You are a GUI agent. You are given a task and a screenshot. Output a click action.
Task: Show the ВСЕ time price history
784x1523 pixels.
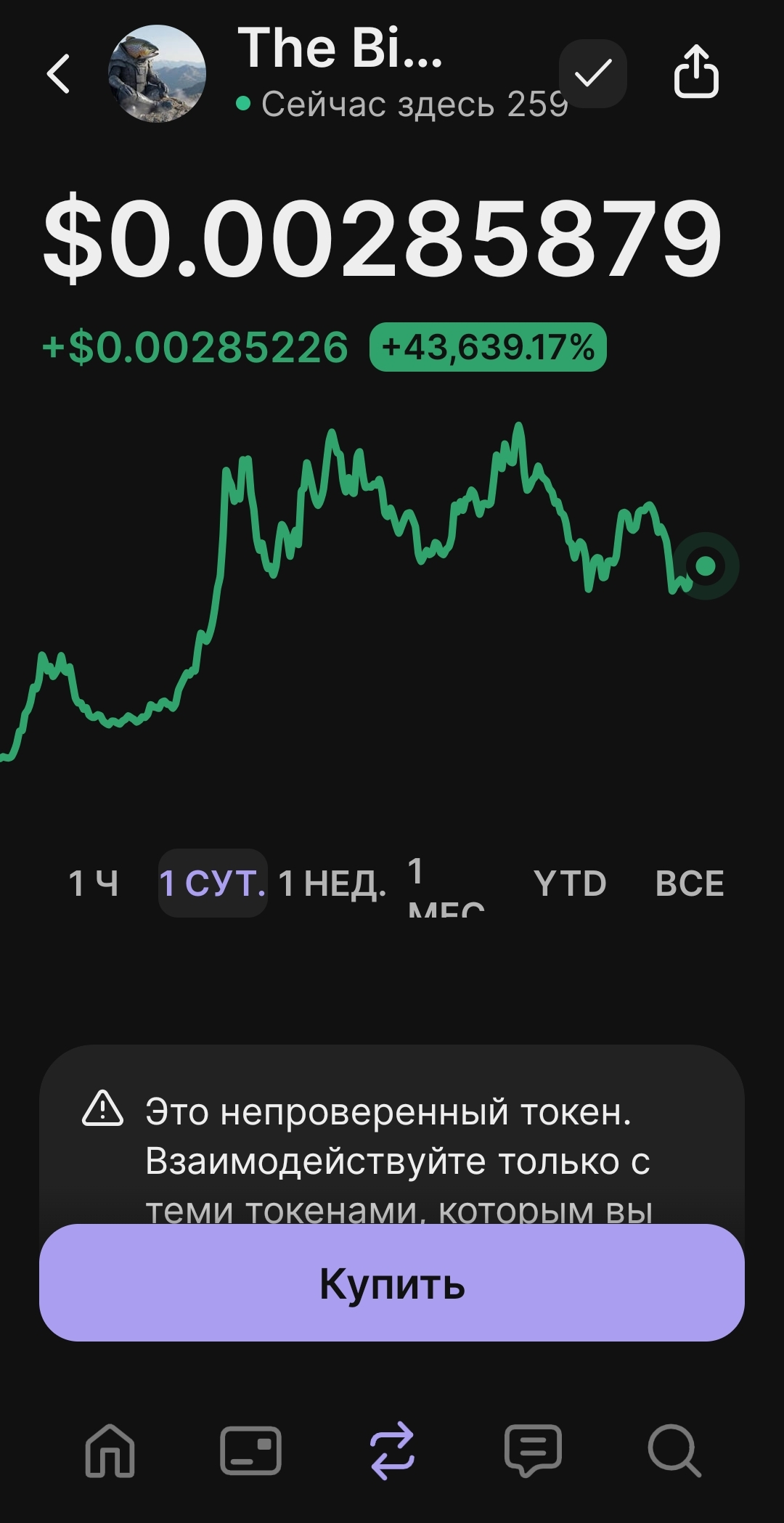coord(690,883)
